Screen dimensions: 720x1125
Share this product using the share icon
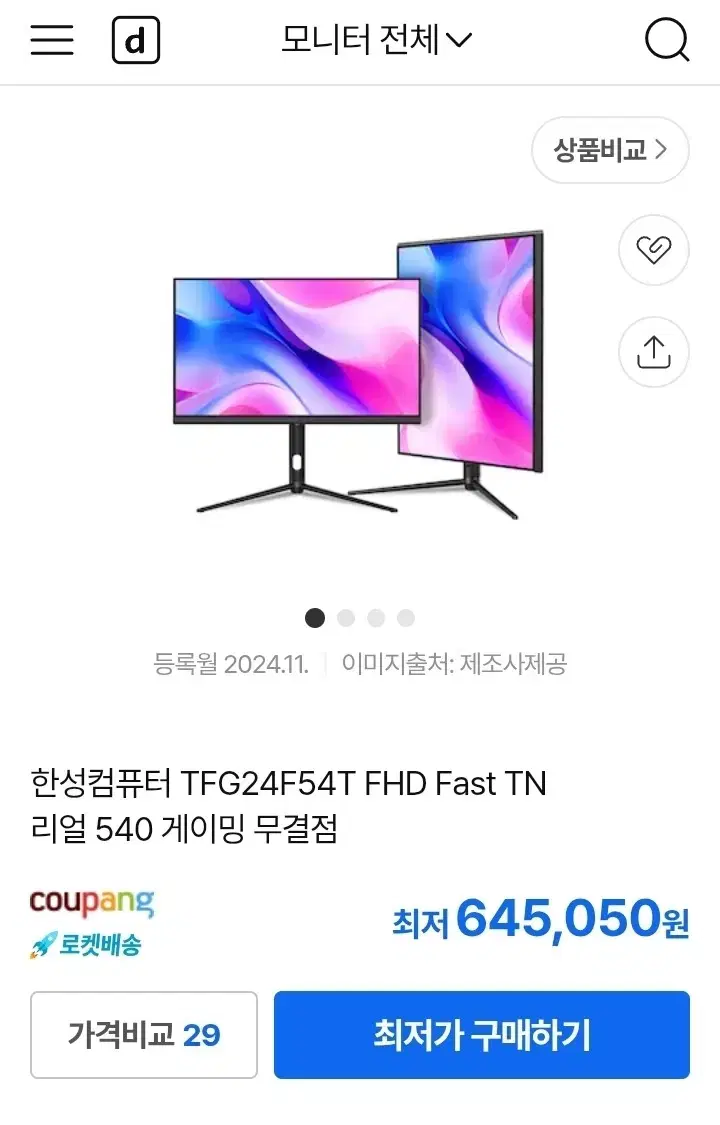[x=653, y=352]
